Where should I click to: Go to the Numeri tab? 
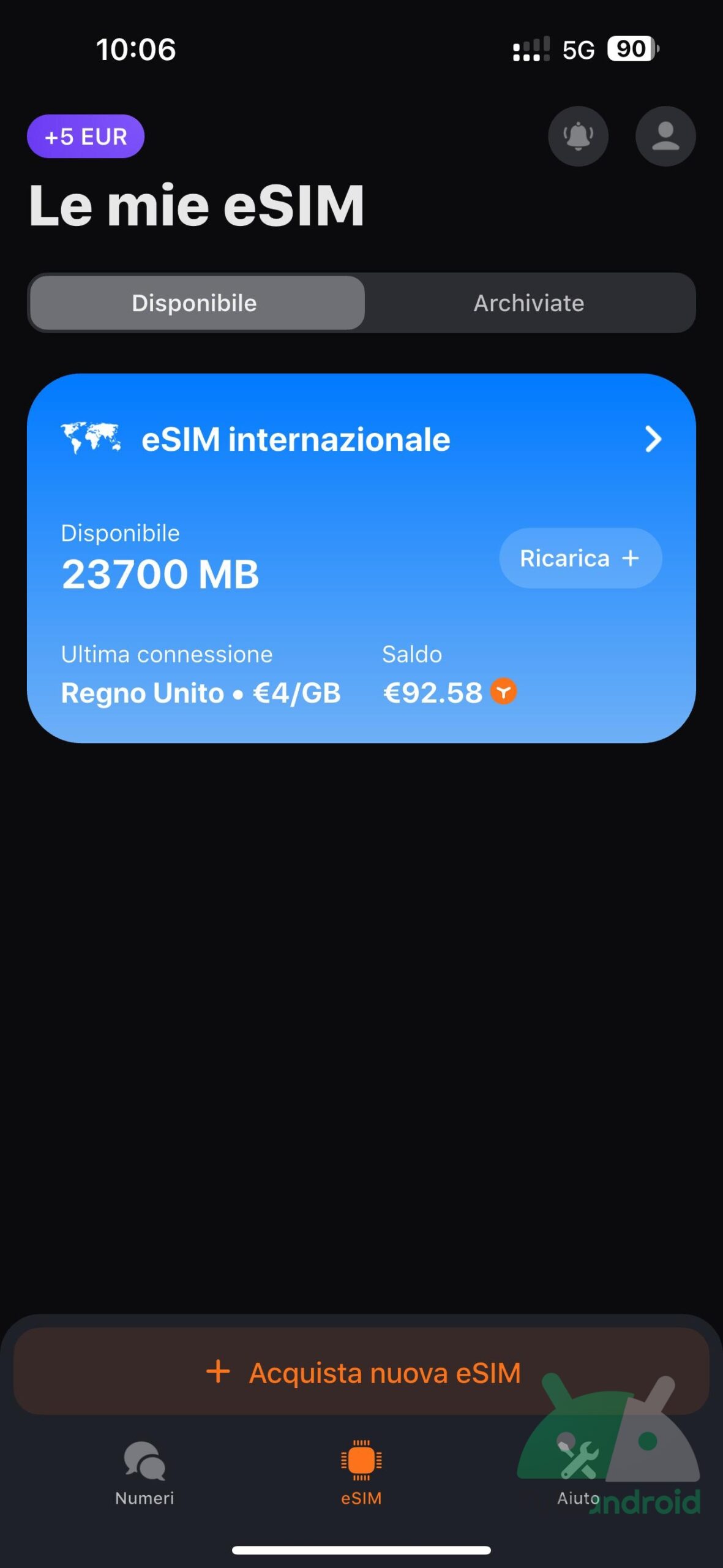coord(144,1471)
